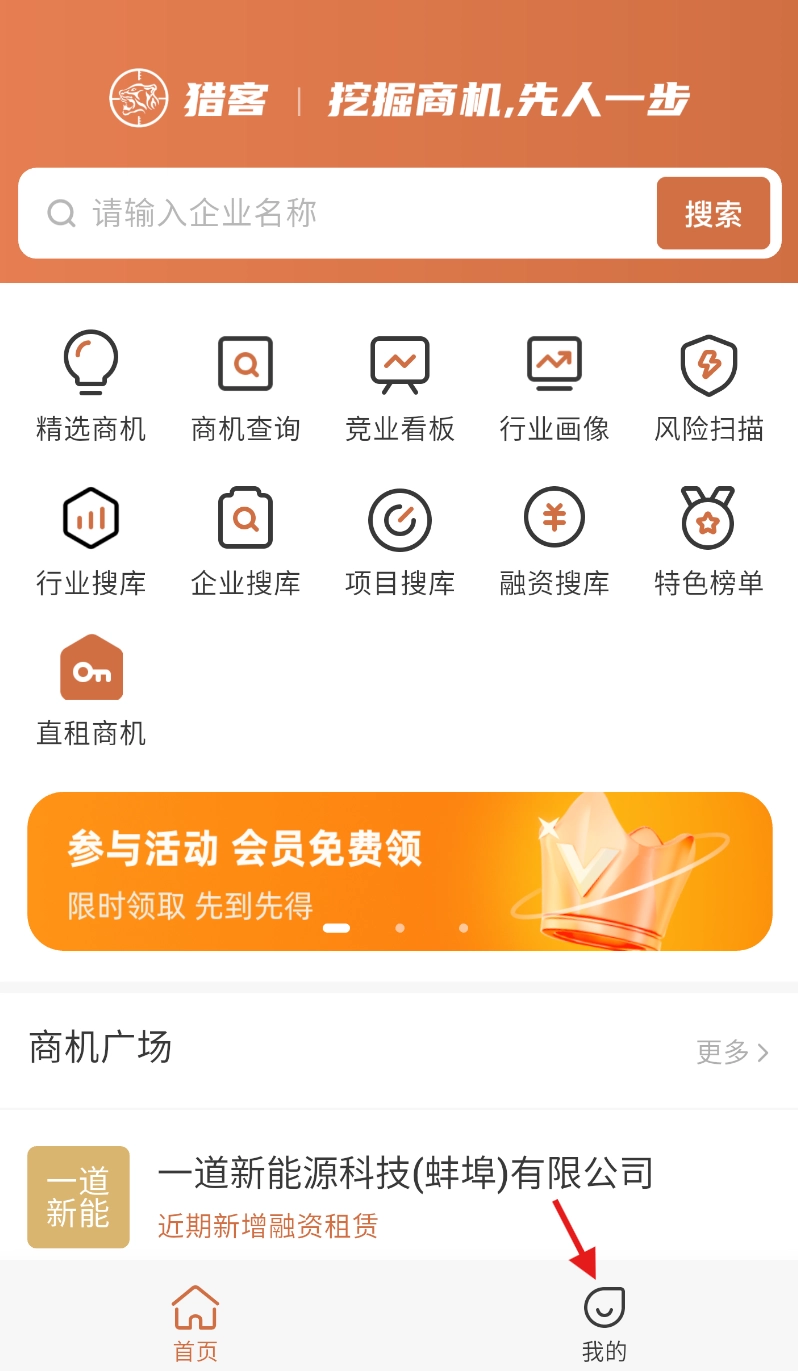Open 行业画像

554,387
